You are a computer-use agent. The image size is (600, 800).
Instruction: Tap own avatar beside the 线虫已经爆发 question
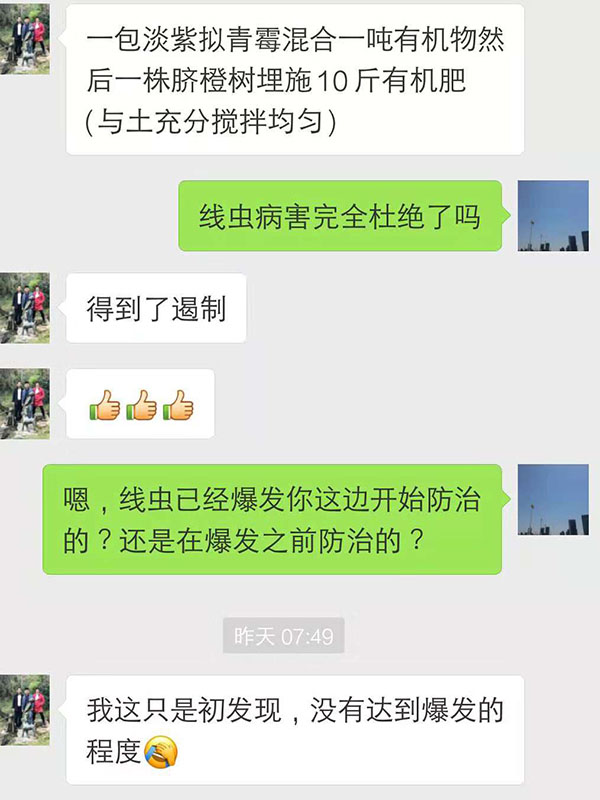[x=553, y=500]
